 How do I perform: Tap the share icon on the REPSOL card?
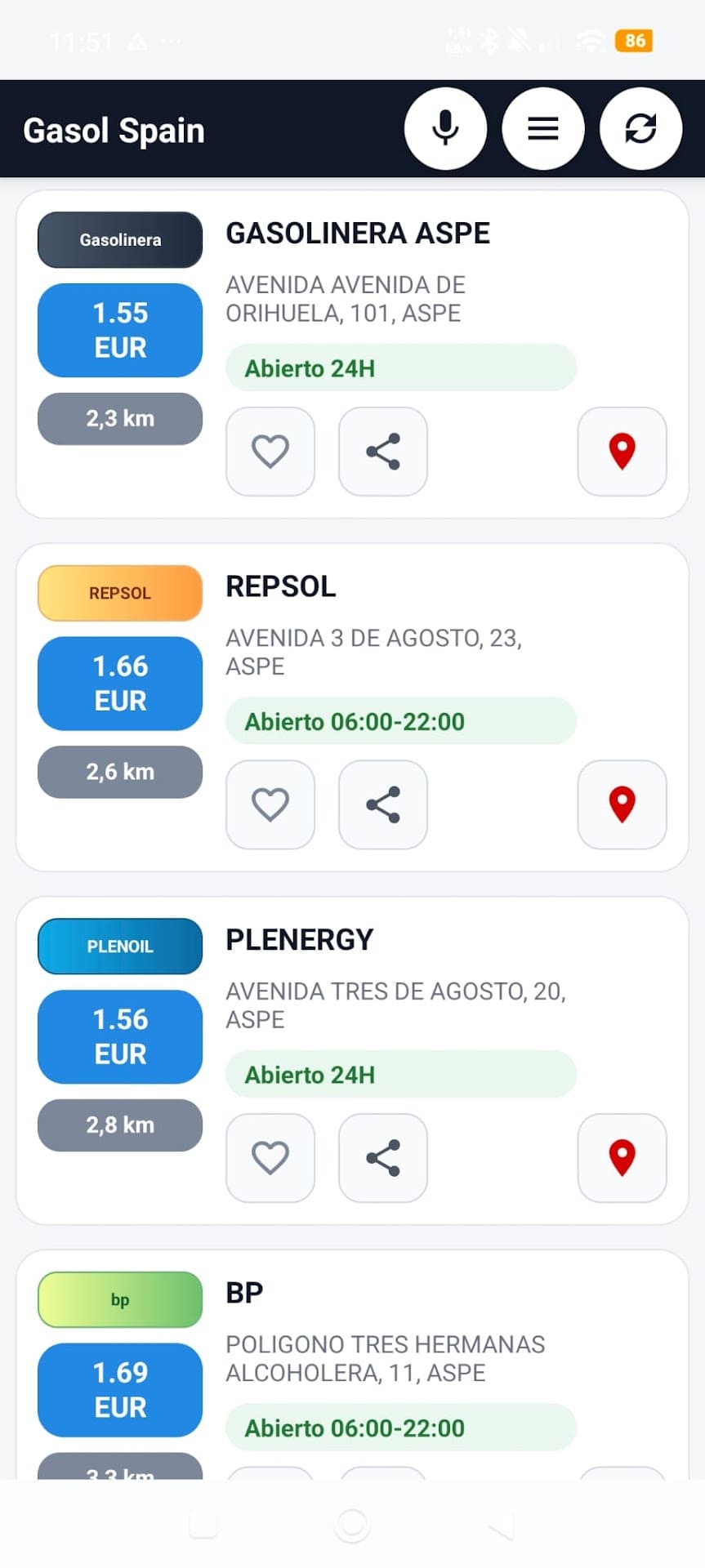click(382, 804)
